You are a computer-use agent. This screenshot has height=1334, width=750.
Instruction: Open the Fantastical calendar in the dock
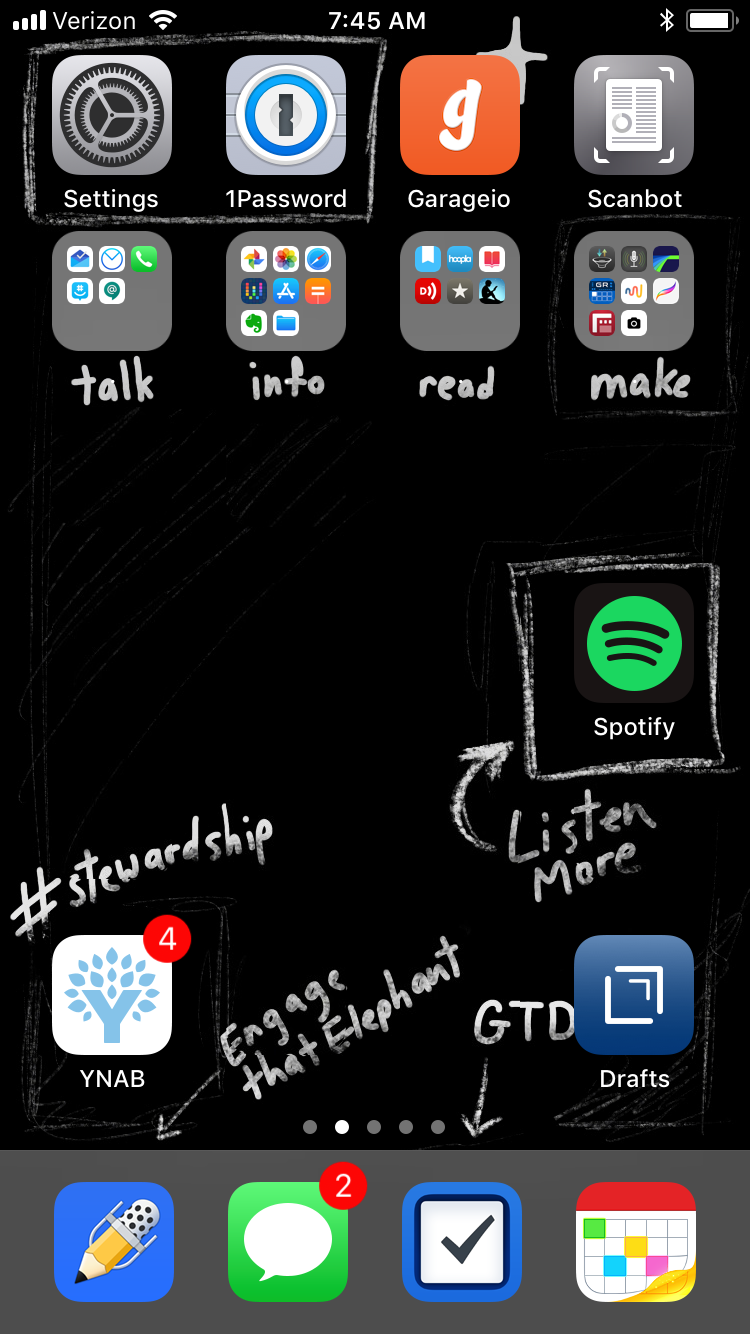(636, 1242)
